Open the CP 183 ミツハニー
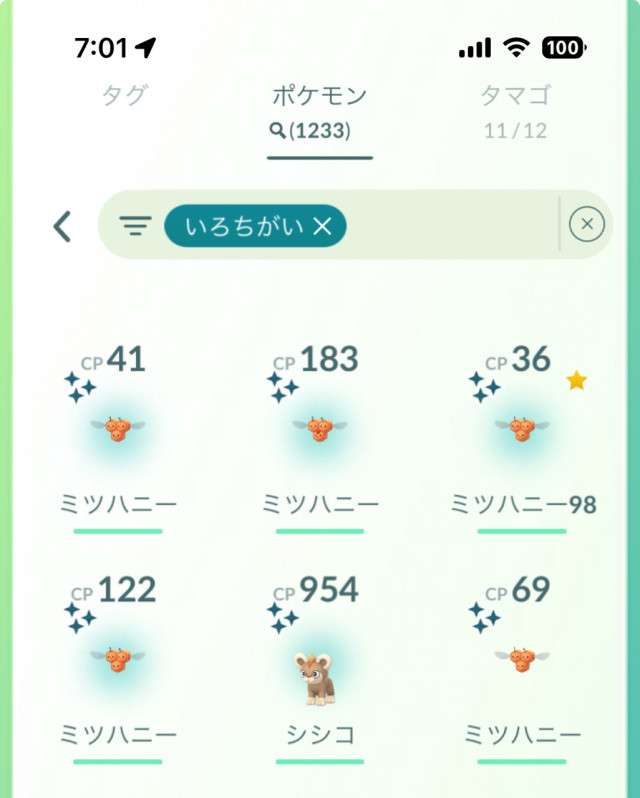 (320, 430)
